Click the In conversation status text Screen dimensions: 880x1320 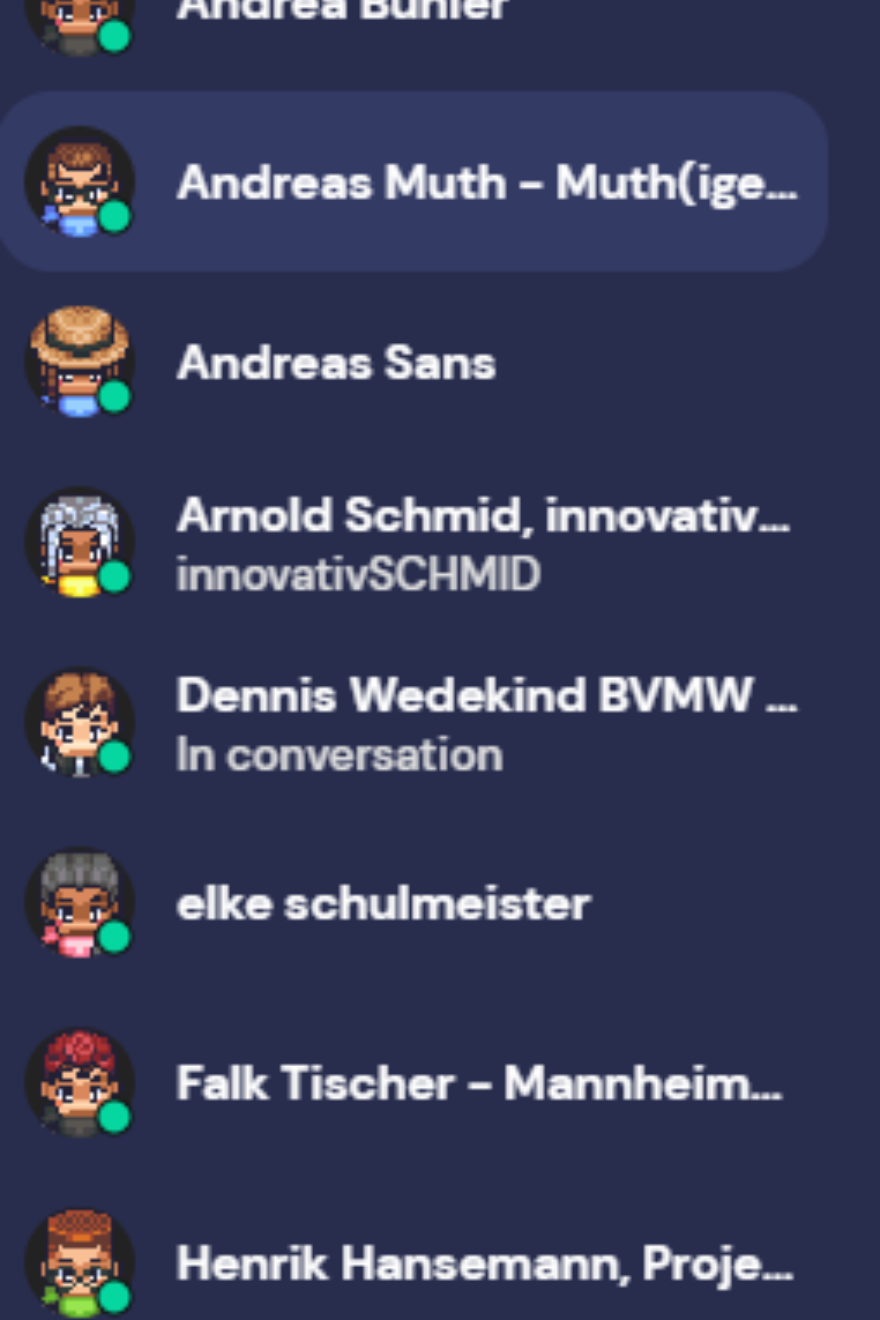339,756
